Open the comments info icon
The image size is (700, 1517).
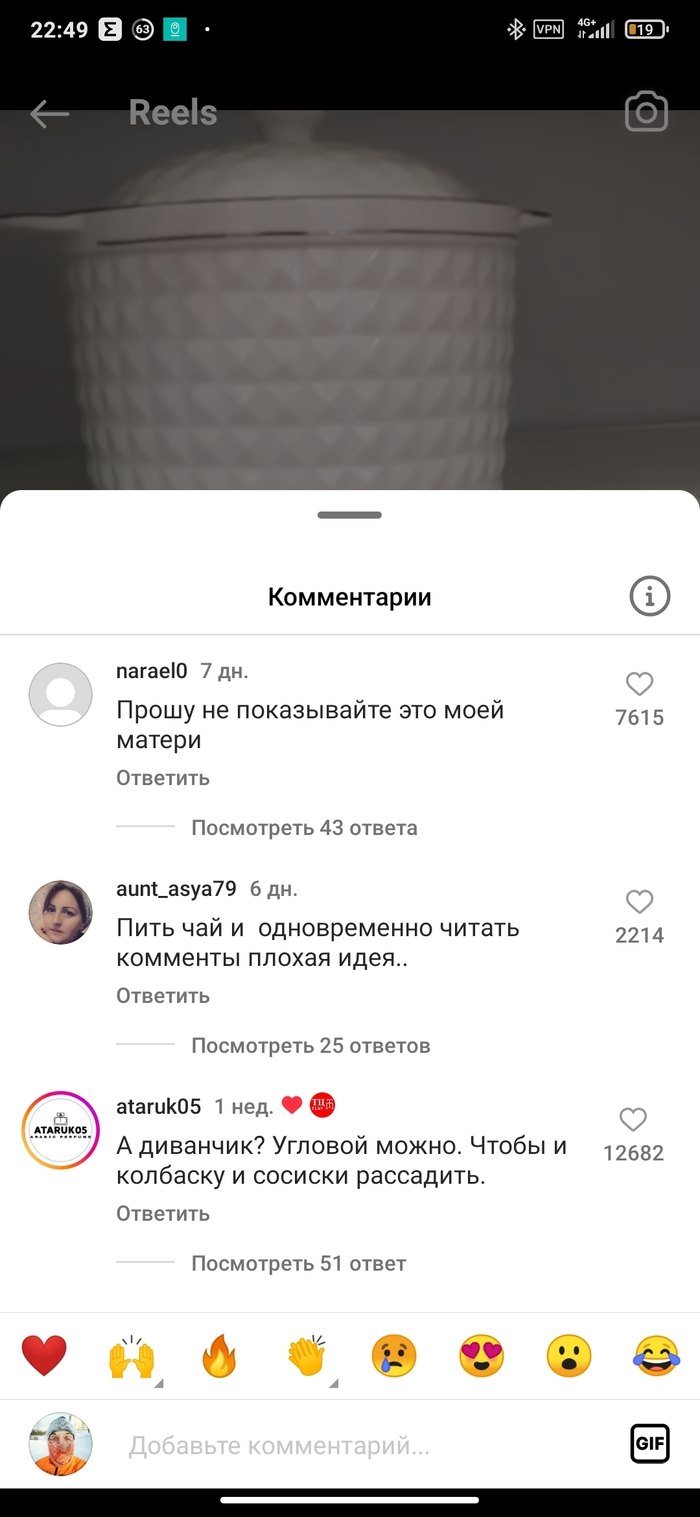point(649,598)
